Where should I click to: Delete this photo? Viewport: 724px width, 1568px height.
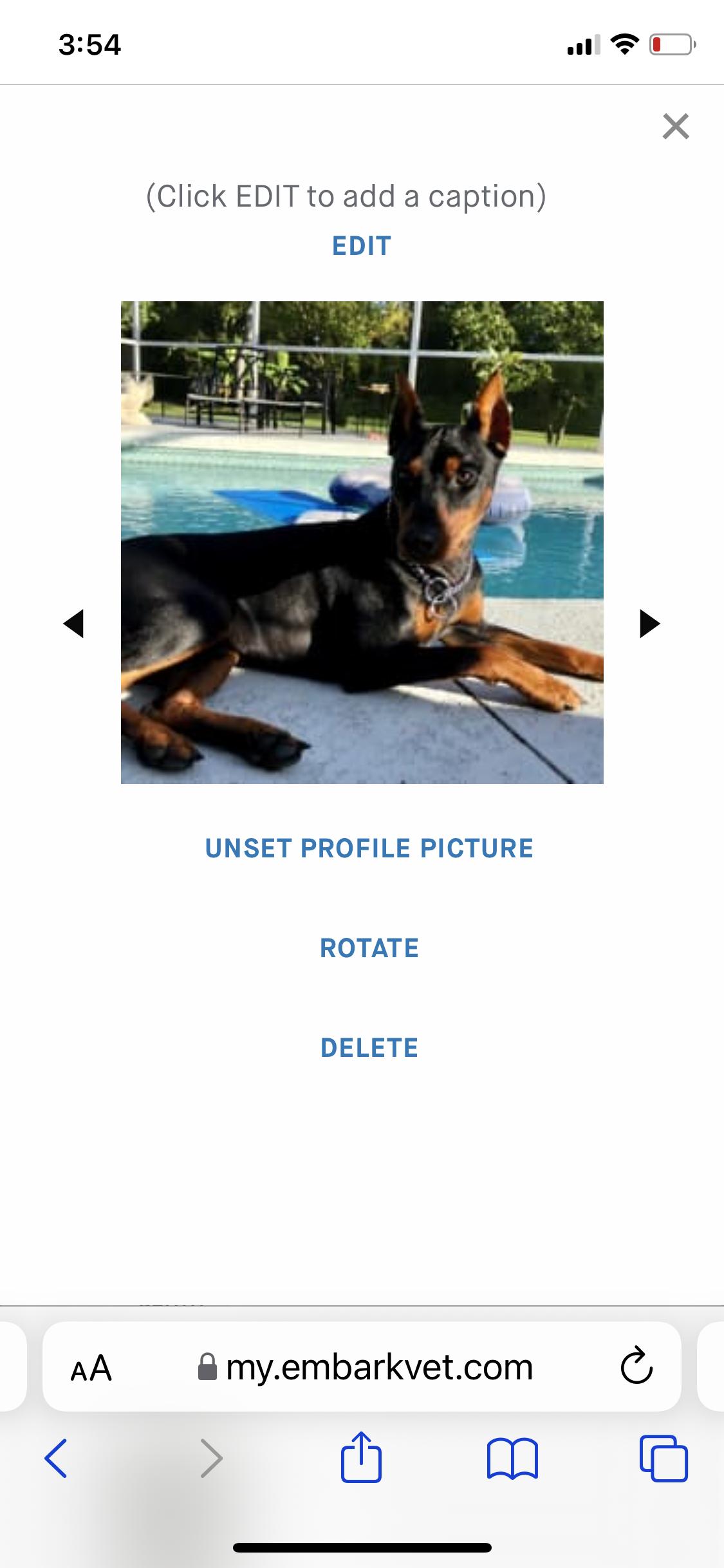369,1048
